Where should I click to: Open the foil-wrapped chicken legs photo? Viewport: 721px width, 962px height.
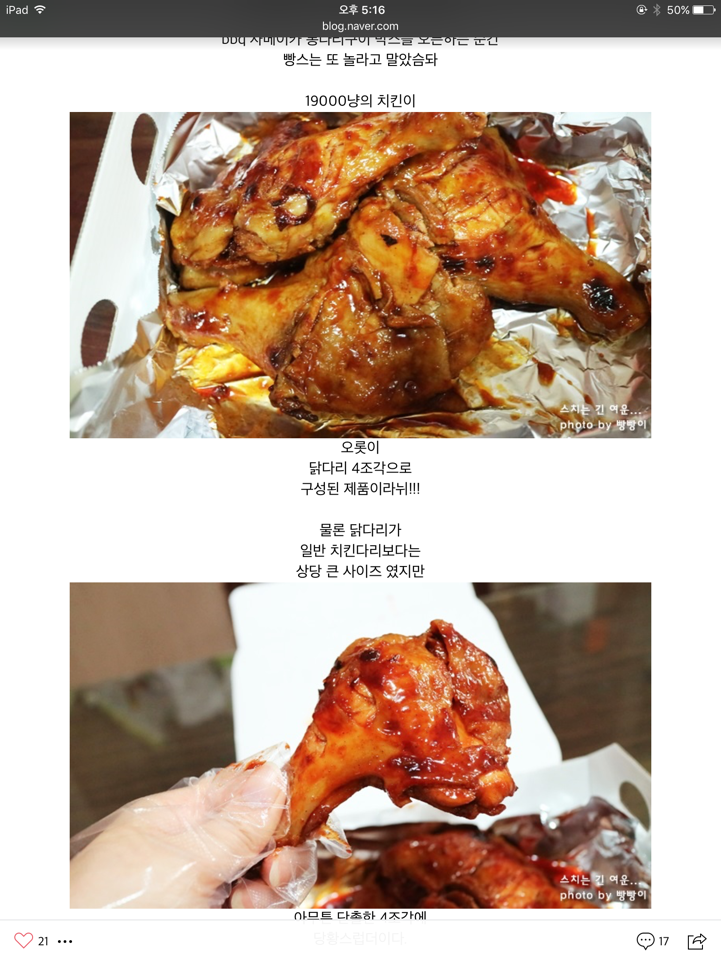click(360, 275)
